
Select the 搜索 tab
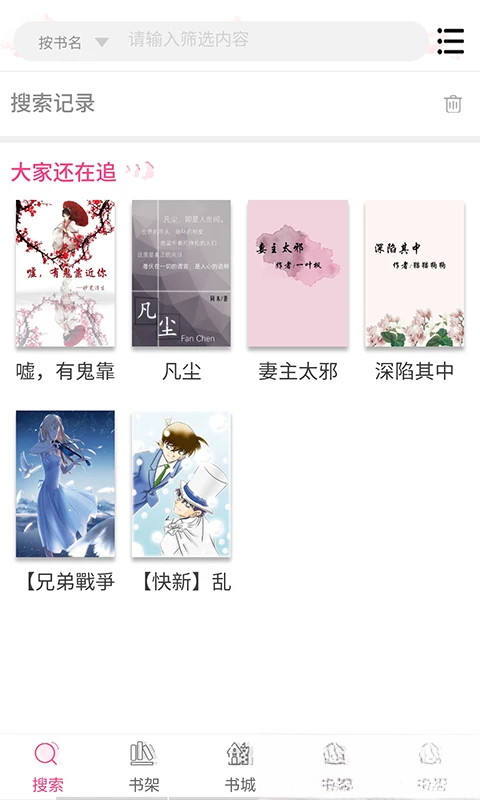[x=48, y=767]
